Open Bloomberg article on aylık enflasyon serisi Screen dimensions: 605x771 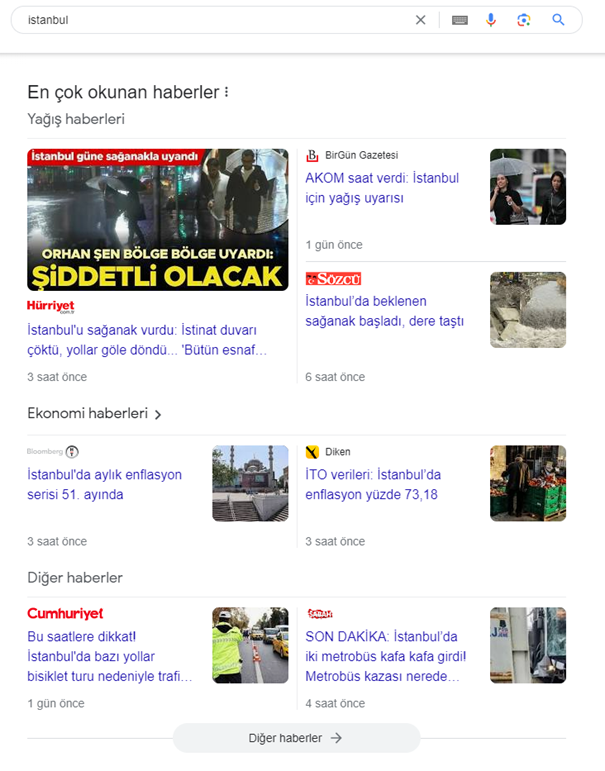[104, 484]
